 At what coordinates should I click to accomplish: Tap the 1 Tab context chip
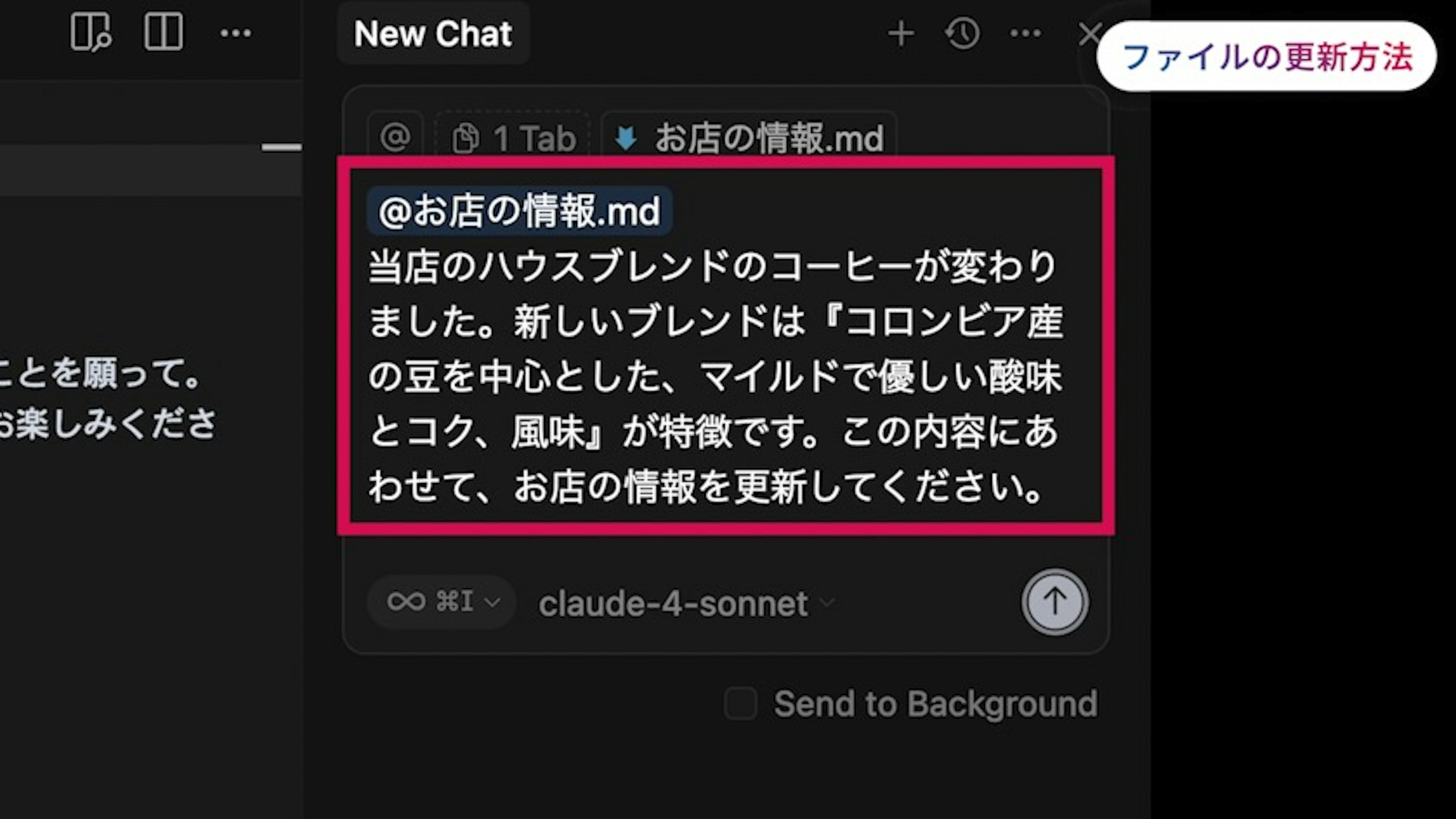coord(513,137)
